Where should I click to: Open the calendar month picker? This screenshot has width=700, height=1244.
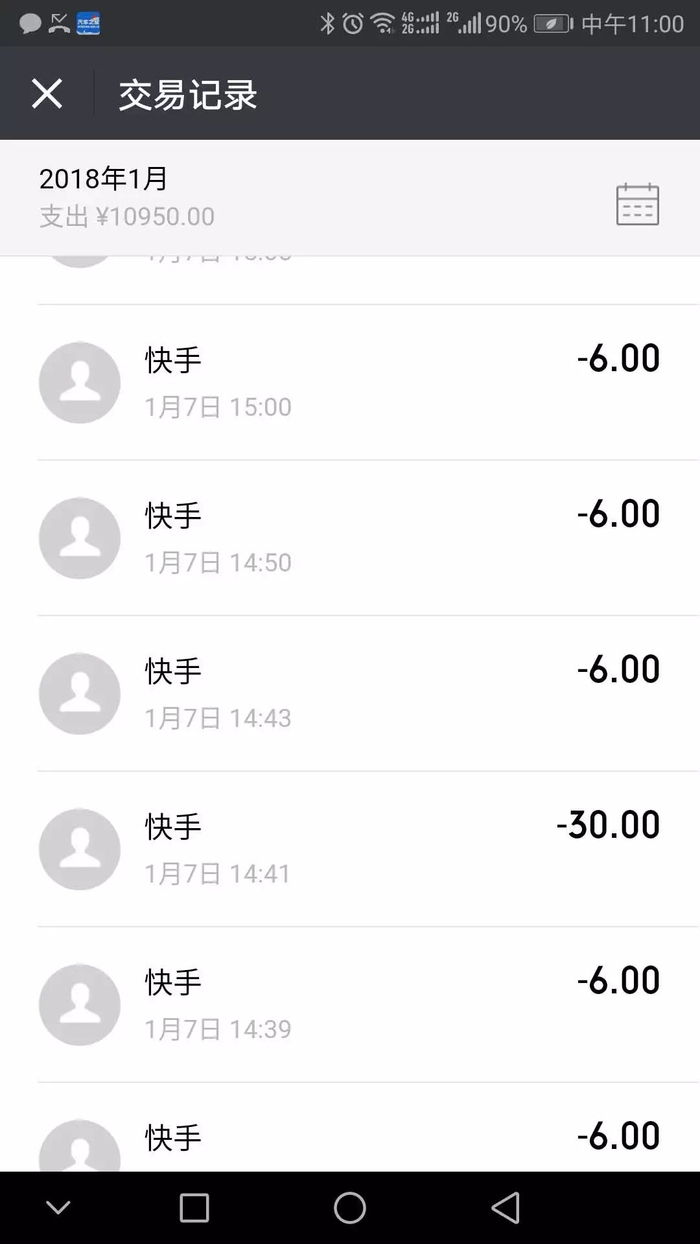pyautogui.click(x=637, y=204)
